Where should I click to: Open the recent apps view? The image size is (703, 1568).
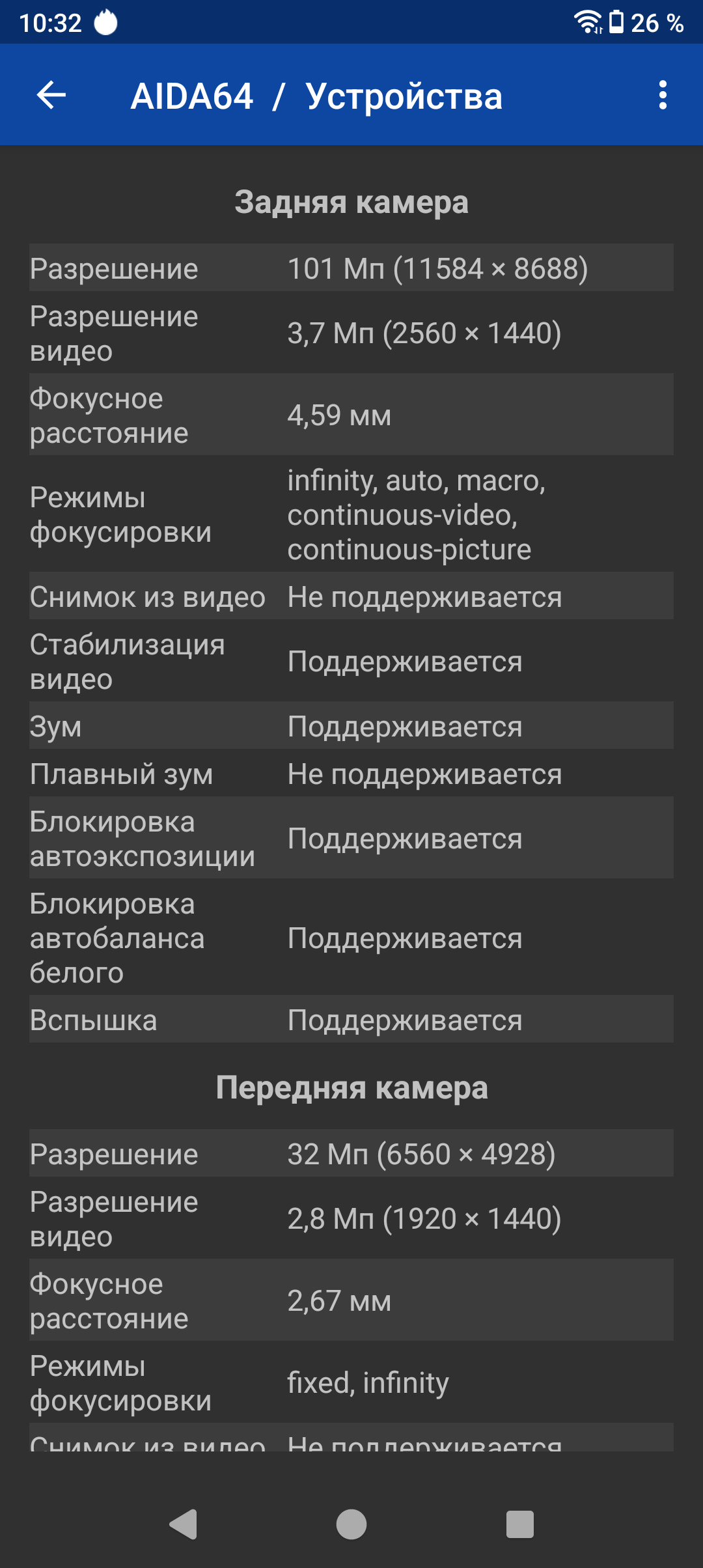point(519,1524)
